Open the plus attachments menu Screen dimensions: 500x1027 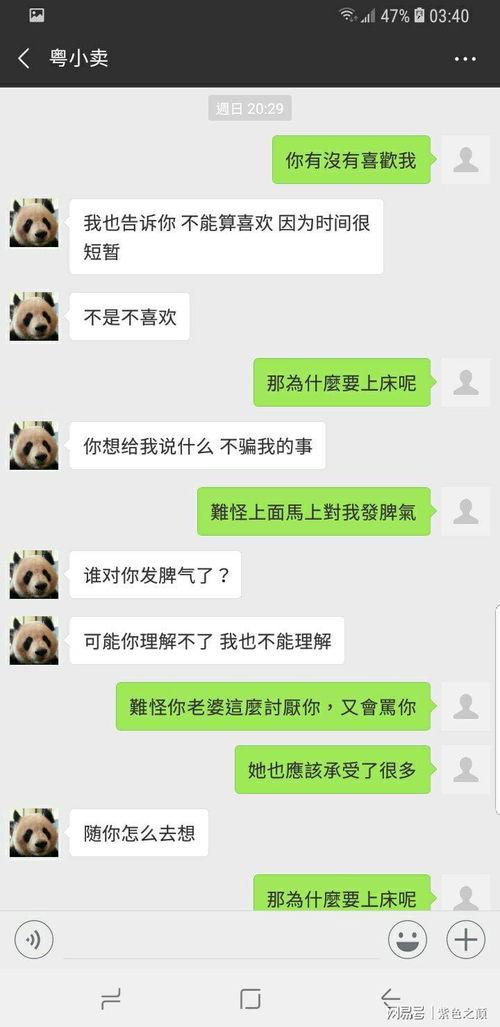[x=466, y=941]
